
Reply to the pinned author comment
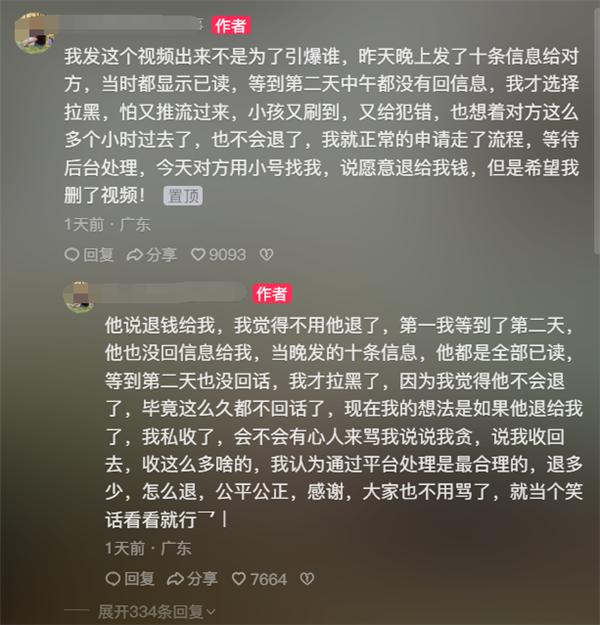(89, 255)
